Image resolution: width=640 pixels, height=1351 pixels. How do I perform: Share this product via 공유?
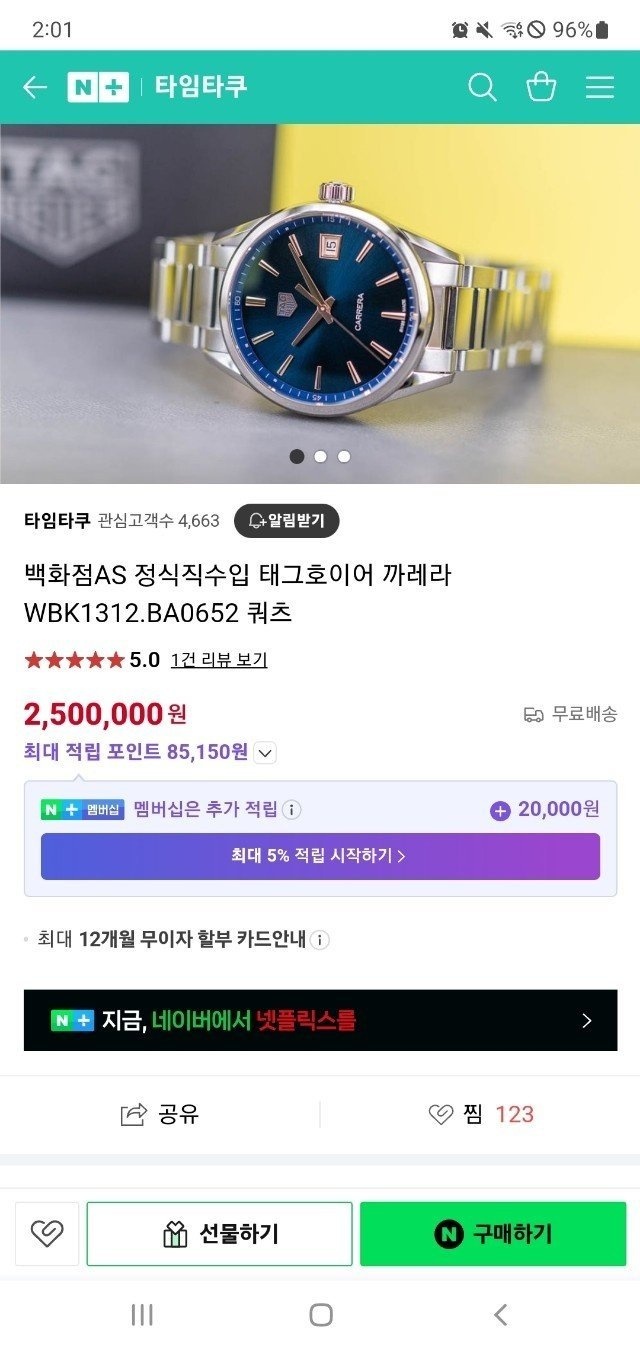tap(160, 1114)
